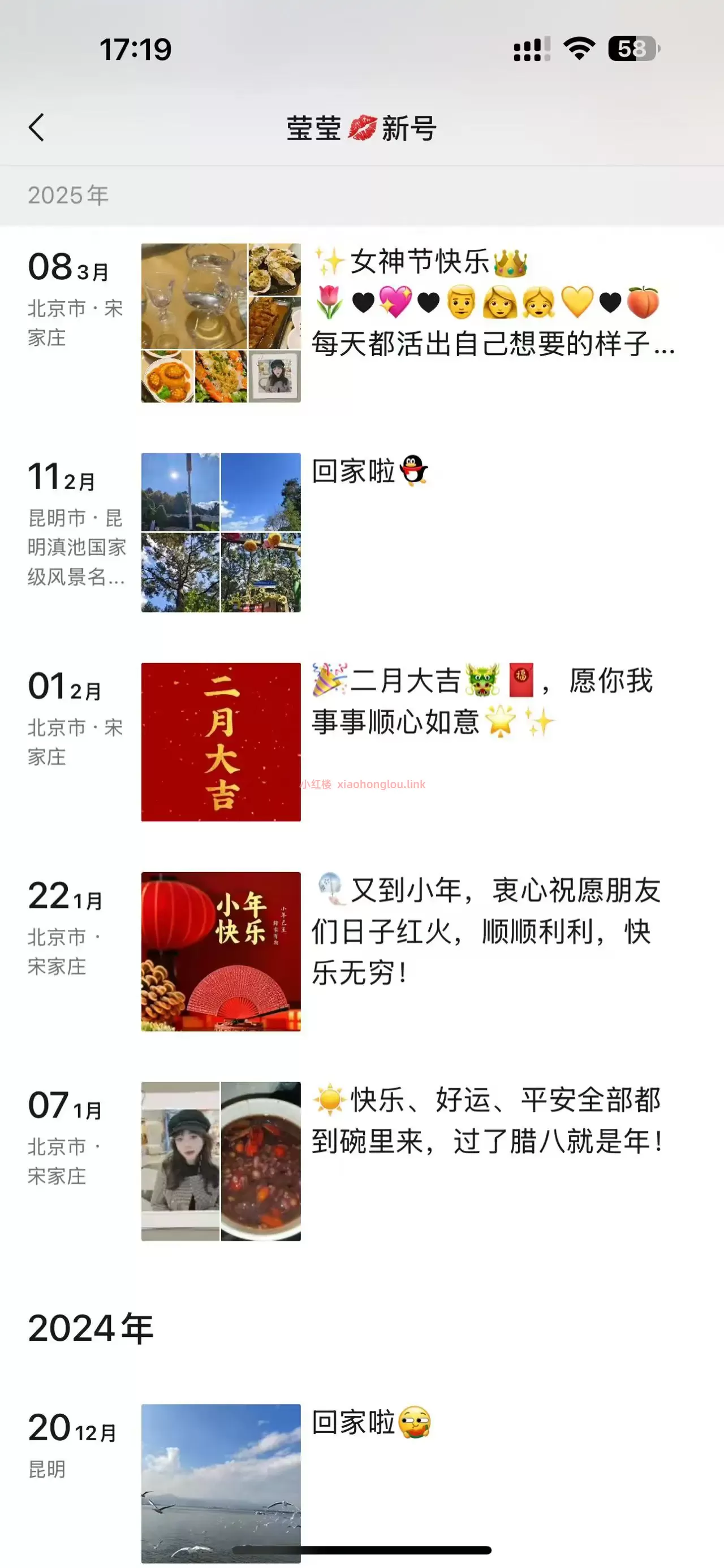Screen dimensions: 724x1568
Task: View the 11 February Kunming sky photos
Action: [x=221, y=532]
